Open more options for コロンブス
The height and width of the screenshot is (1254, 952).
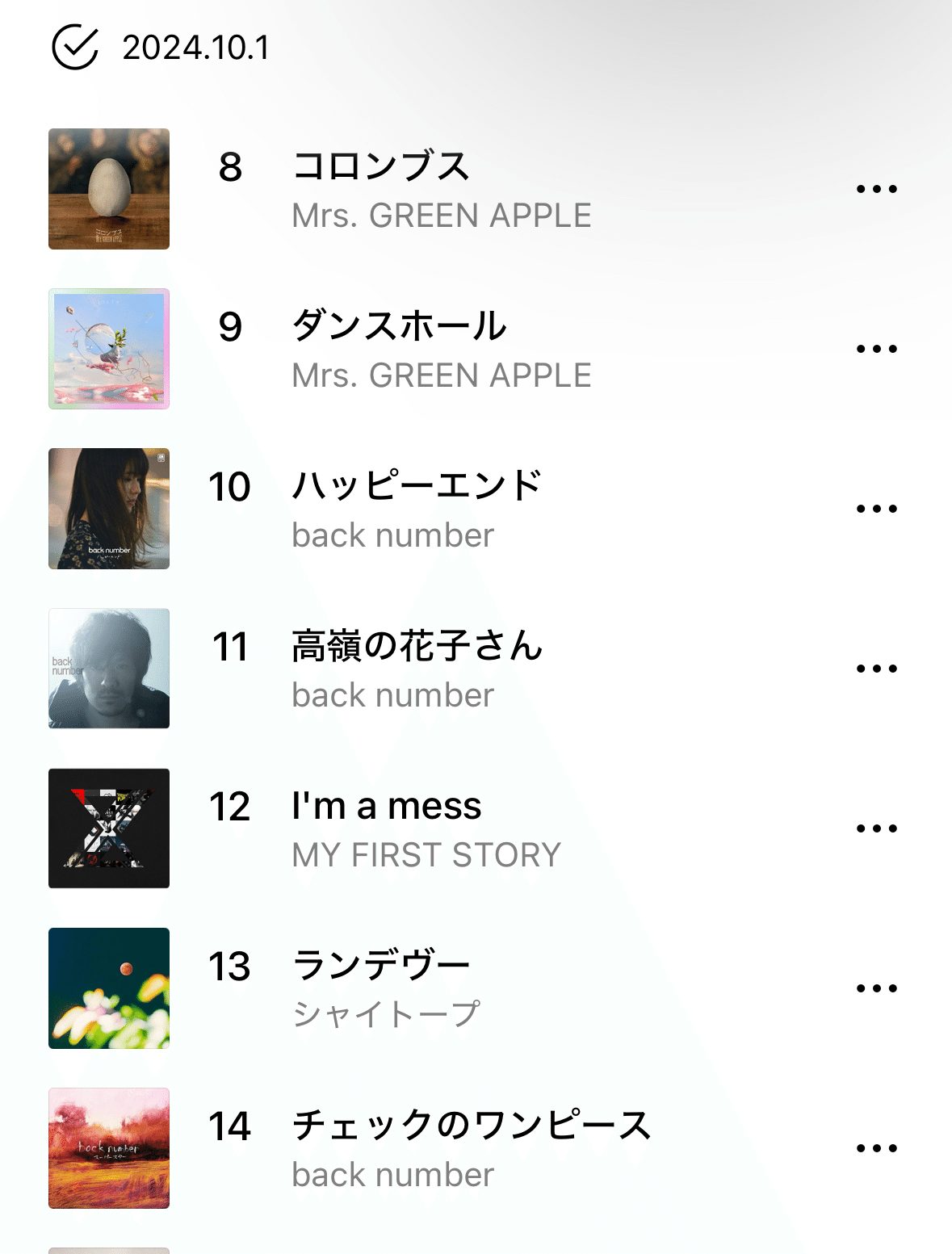[876, 190]
